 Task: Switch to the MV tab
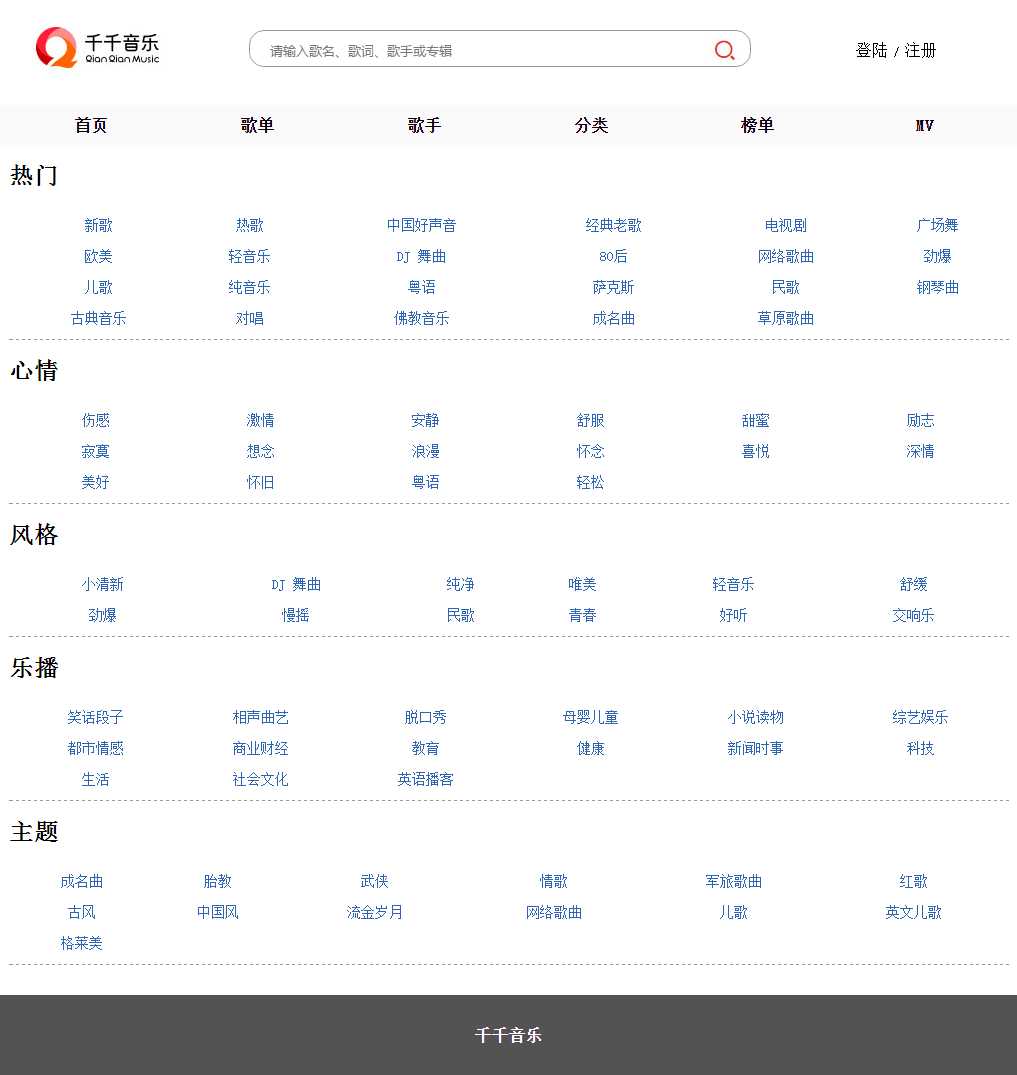click(x=924, y=125)
